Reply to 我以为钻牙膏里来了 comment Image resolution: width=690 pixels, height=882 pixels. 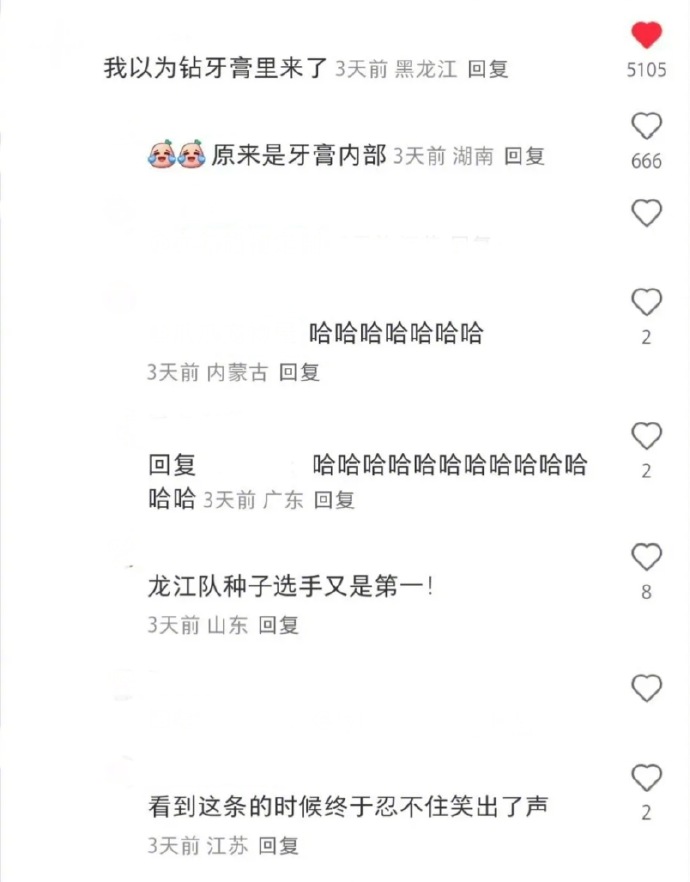488,69
